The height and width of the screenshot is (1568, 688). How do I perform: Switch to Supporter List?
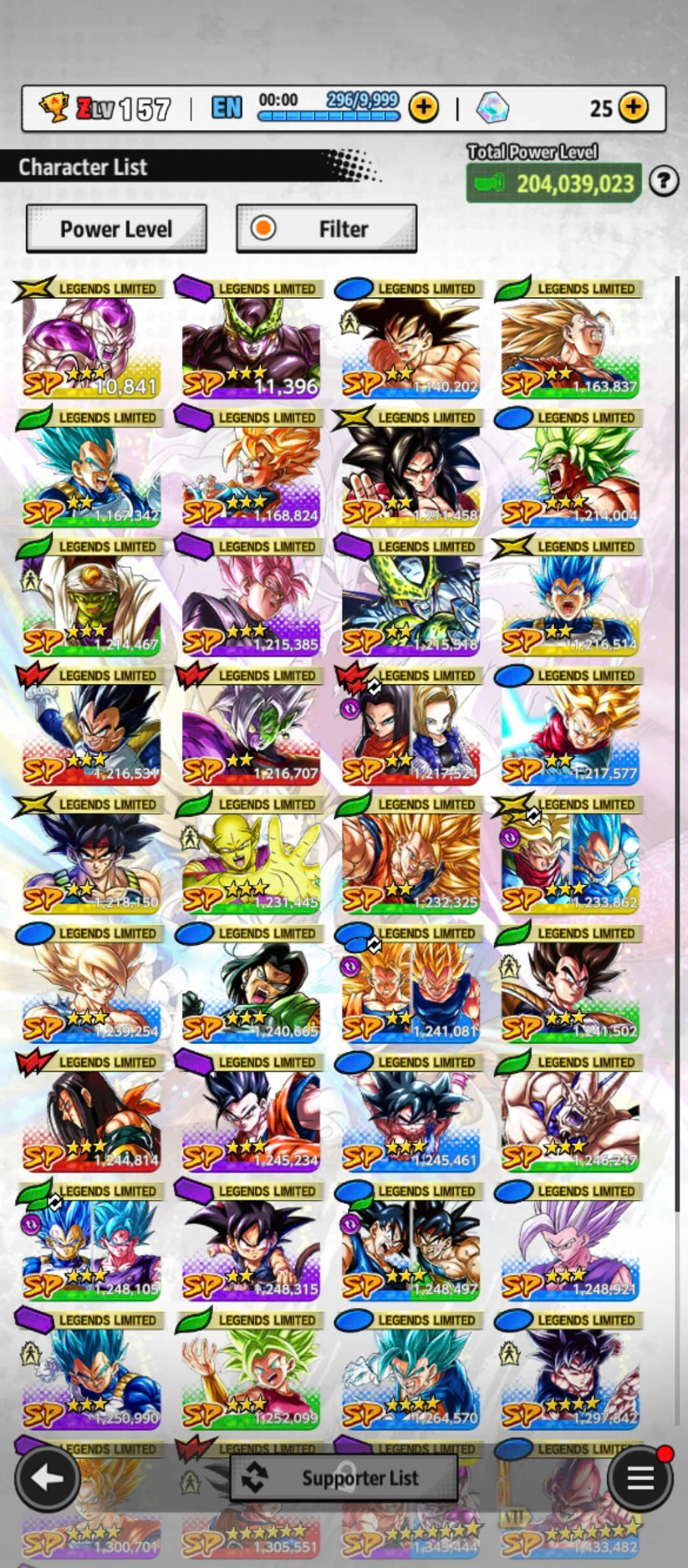pyautogui.click(x=344, y=1477)
